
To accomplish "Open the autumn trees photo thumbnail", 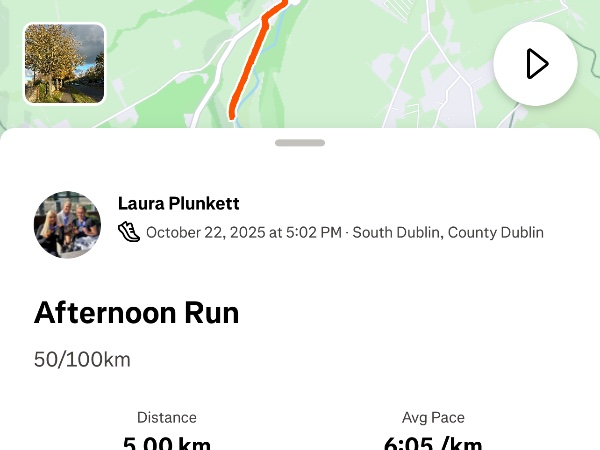I will click(x=64, y=64).
